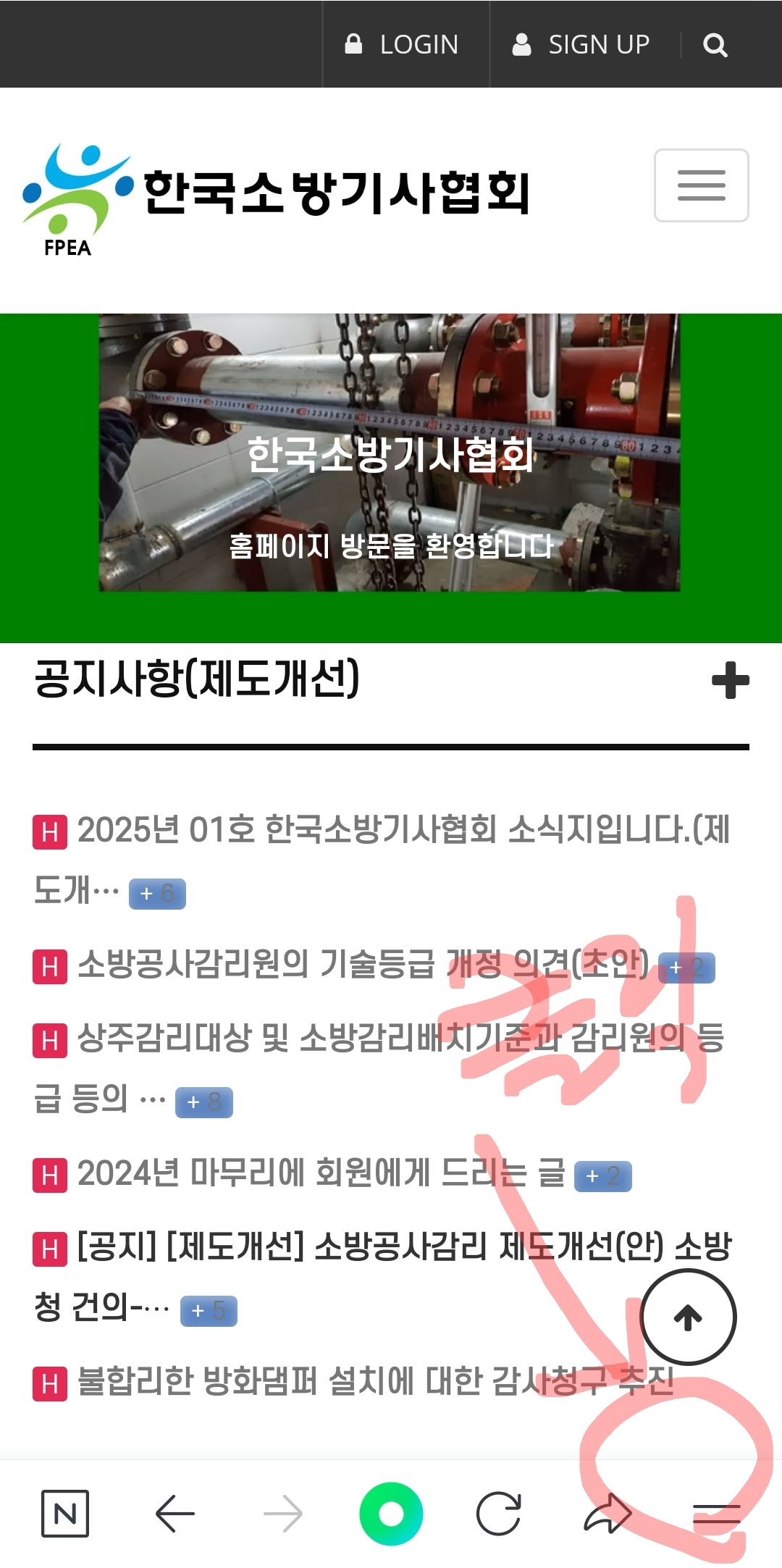Reload the current page

click(x=499, y=1514)
